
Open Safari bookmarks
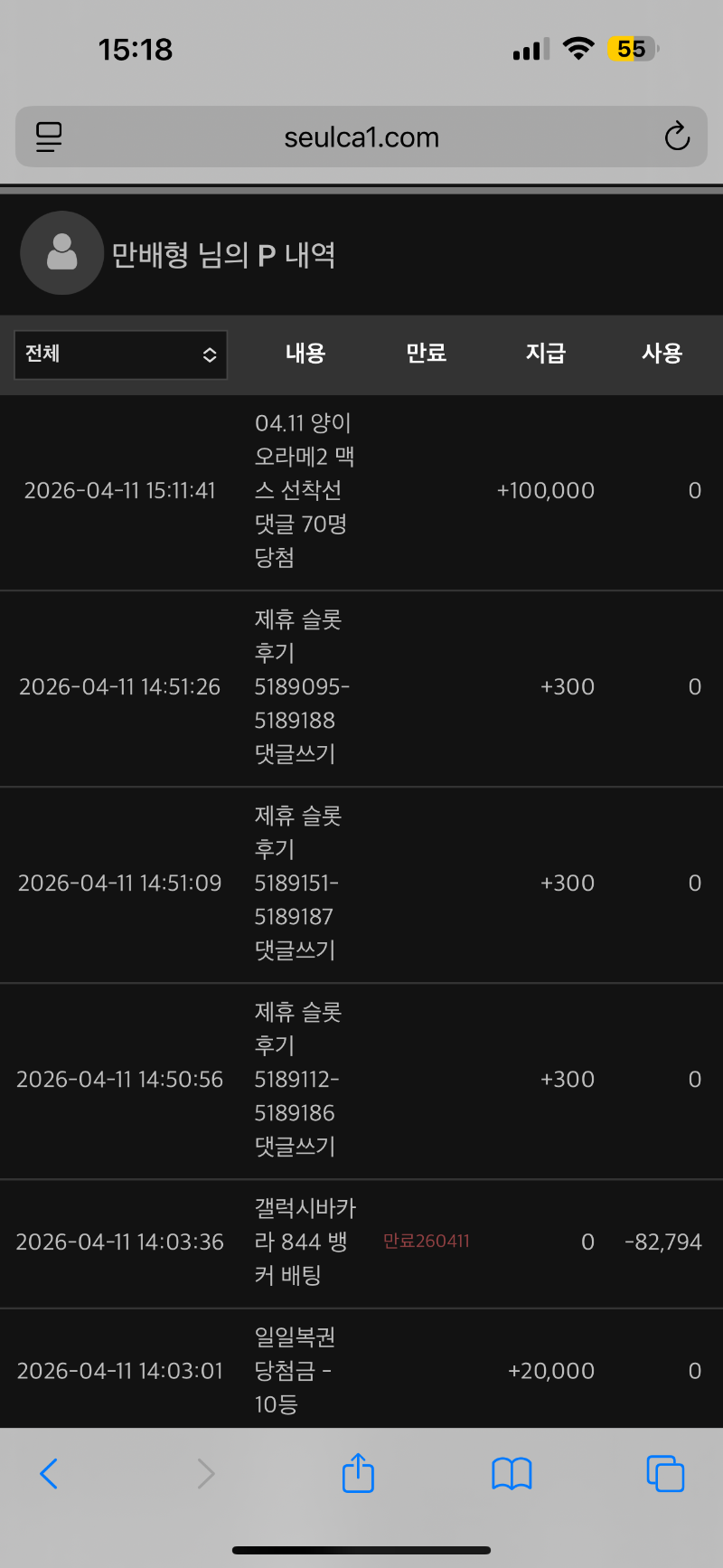click(x=512, y=1473)
